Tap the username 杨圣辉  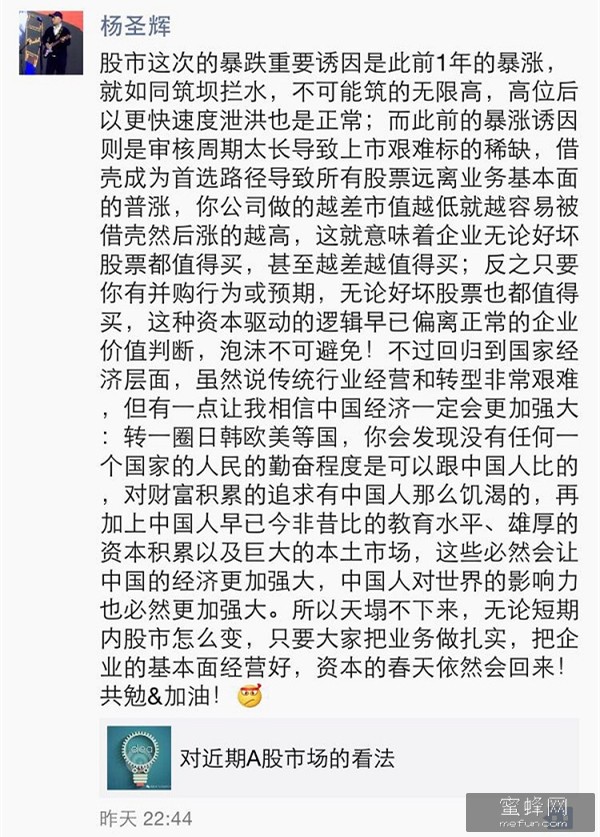[x=137, y=25]
